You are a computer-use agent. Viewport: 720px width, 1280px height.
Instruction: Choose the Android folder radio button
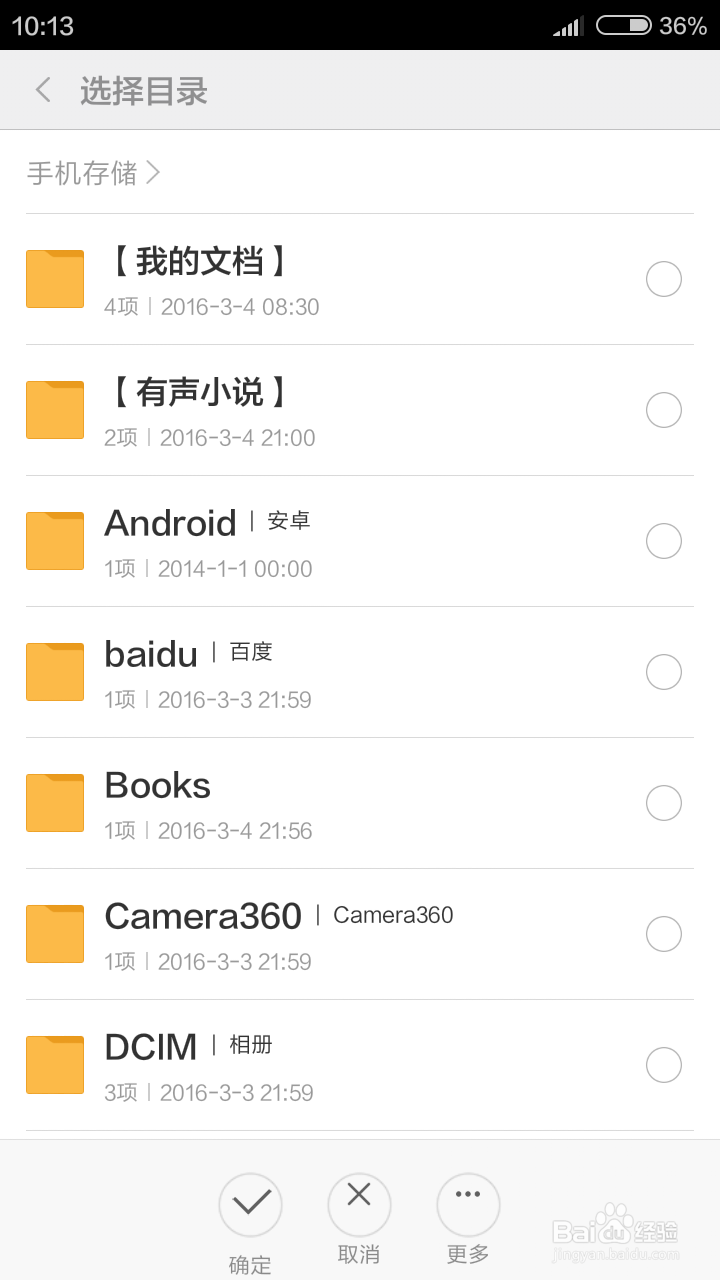click(664, 541)
